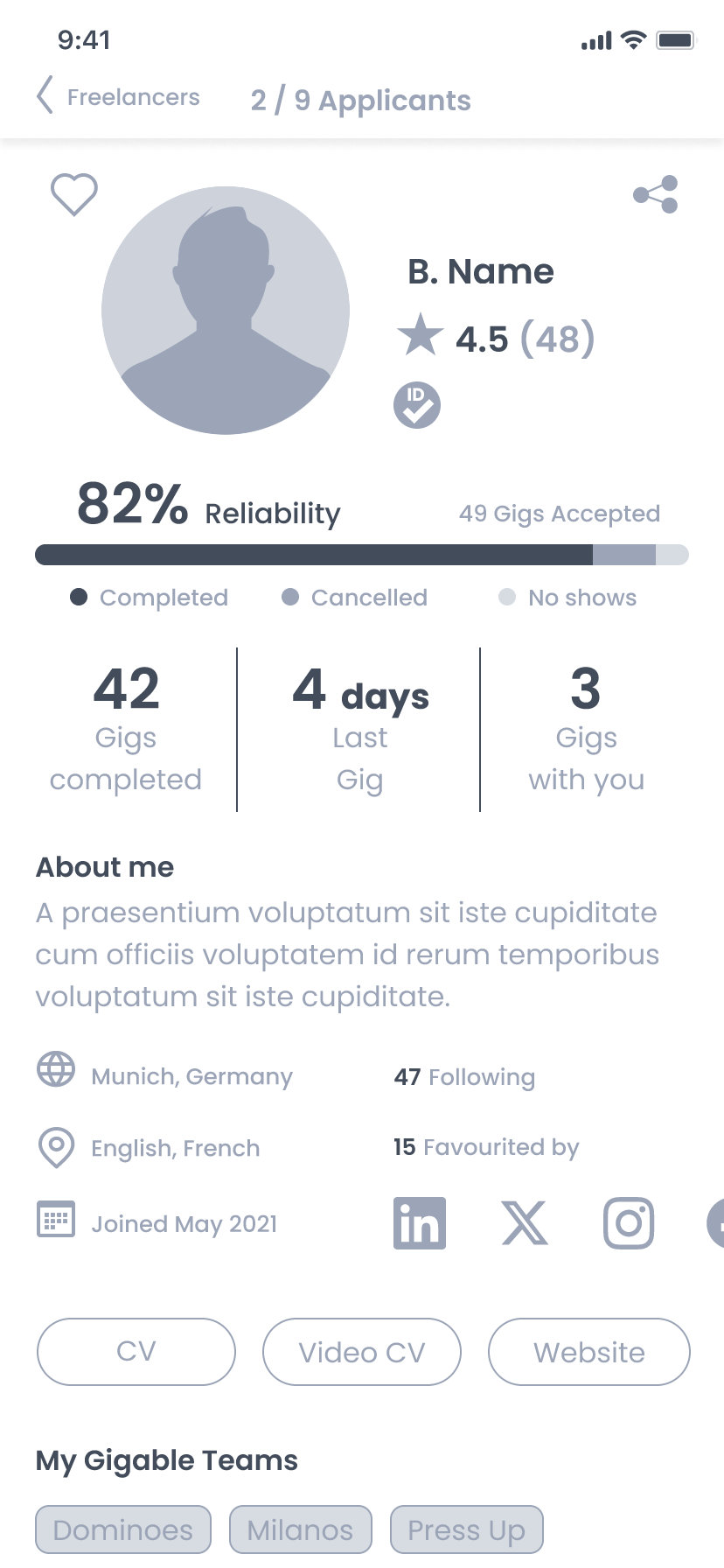Open the X social profile
This screenshot has width=724, height=1568.
(x=525, y=1222)
